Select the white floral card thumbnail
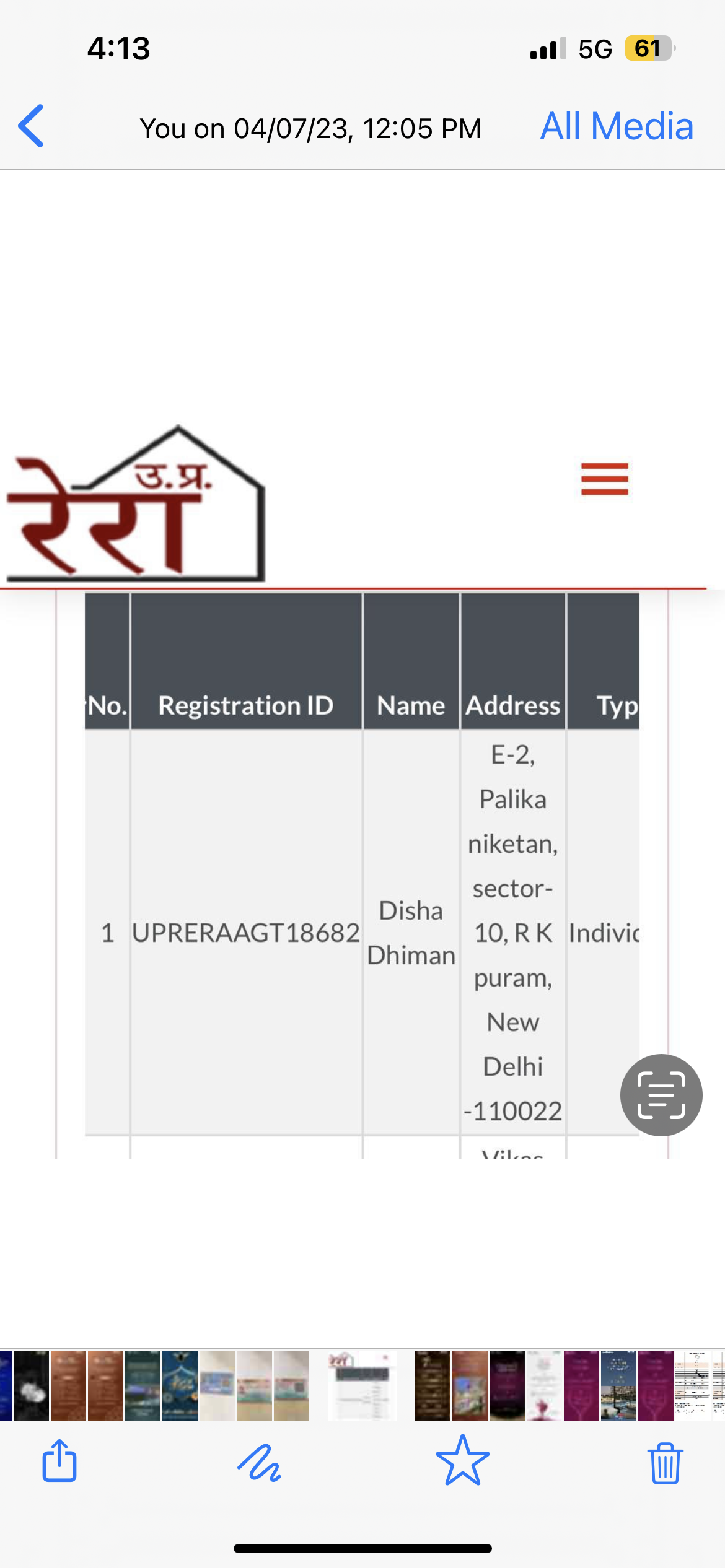 coord(544,1386)
